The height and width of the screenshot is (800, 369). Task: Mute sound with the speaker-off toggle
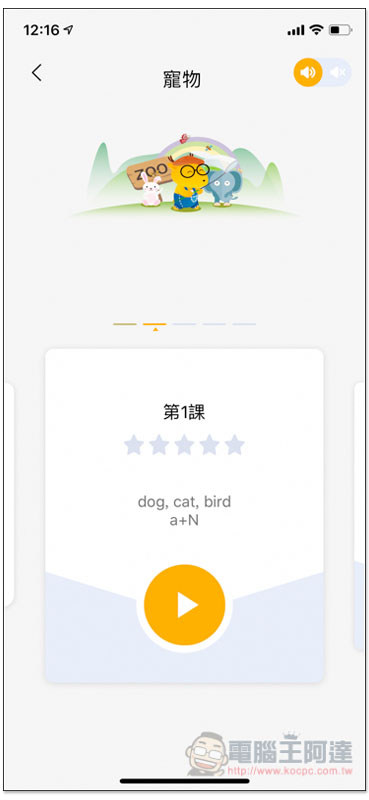coord(337,72)
